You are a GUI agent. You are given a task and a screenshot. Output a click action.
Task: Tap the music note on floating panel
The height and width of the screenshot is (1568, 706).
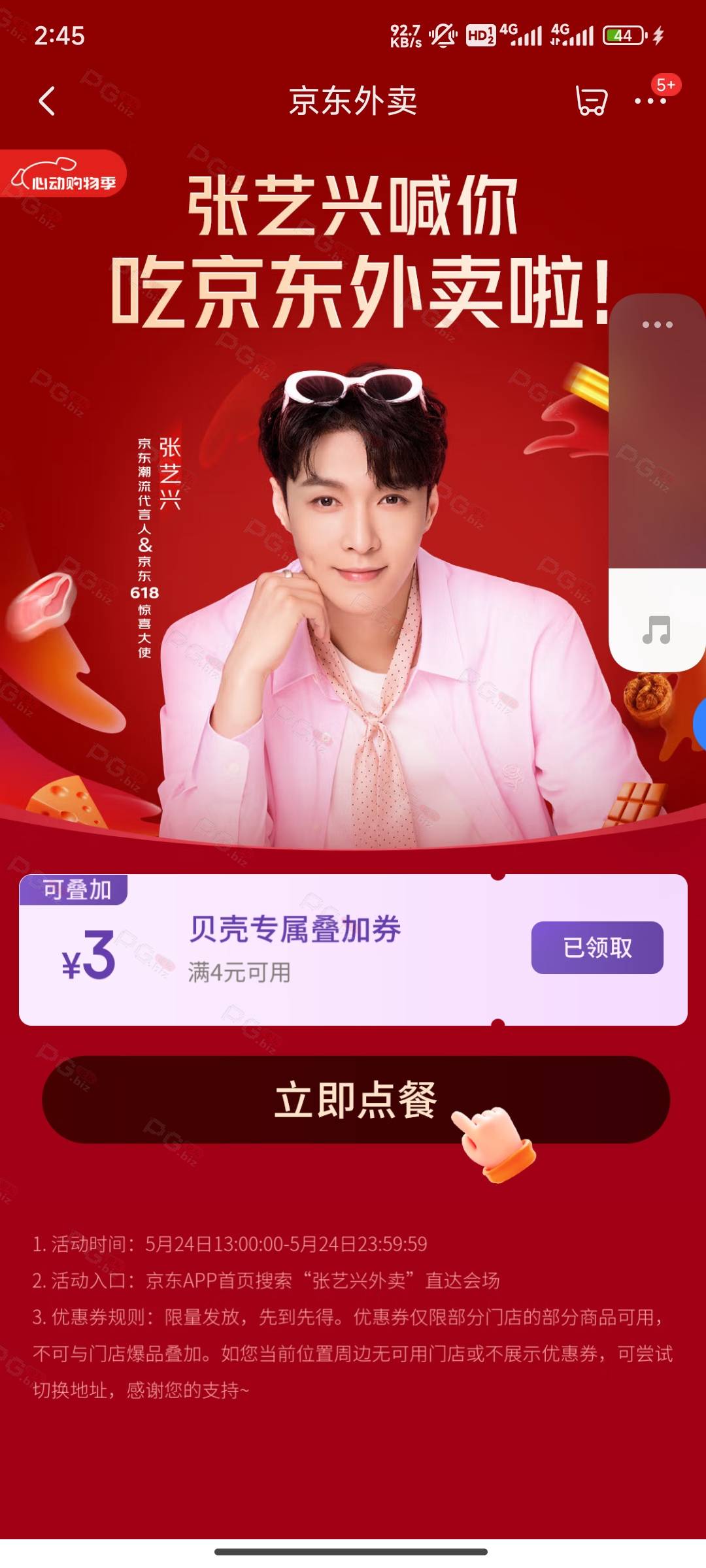pyautogui.click(x=656, y=630)
